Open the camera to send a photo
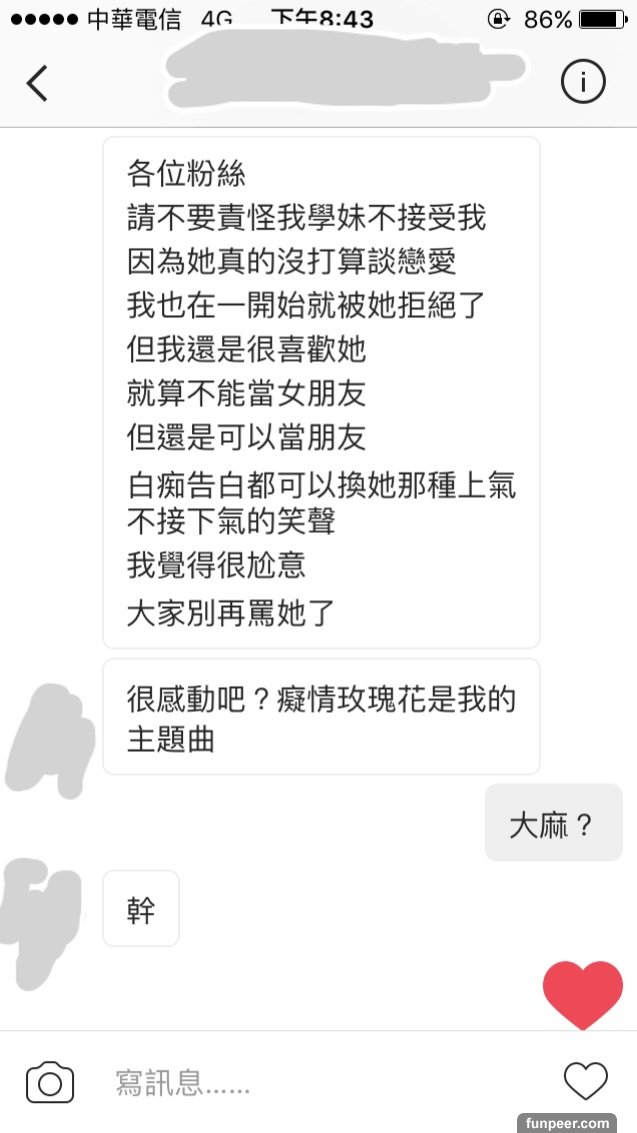Viewport: 637px width, 1133px height. pos(50,1082)
